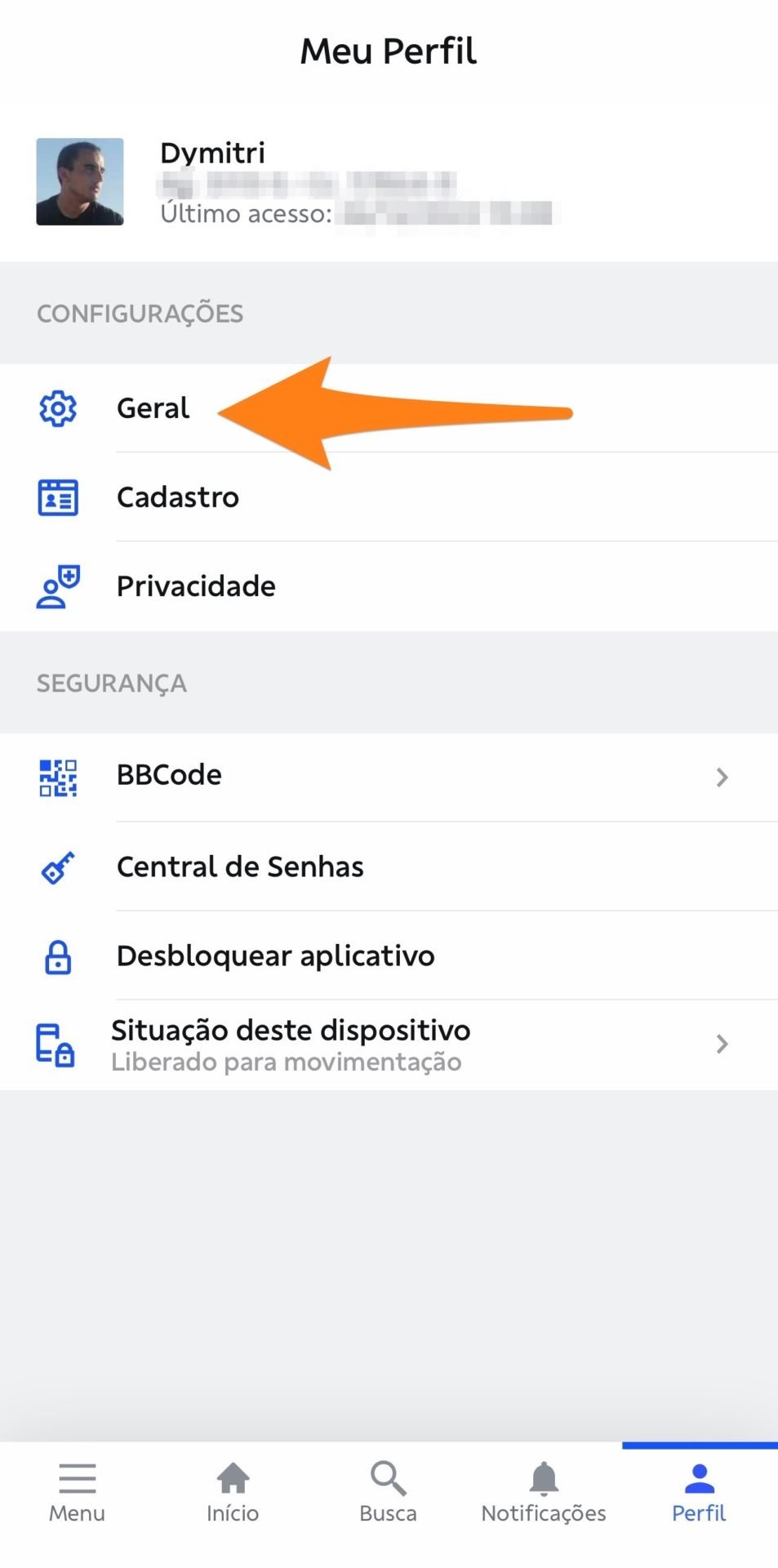Open Central de Senhas
This screenshot has width=778, height=1568.
tap(389, 866)
